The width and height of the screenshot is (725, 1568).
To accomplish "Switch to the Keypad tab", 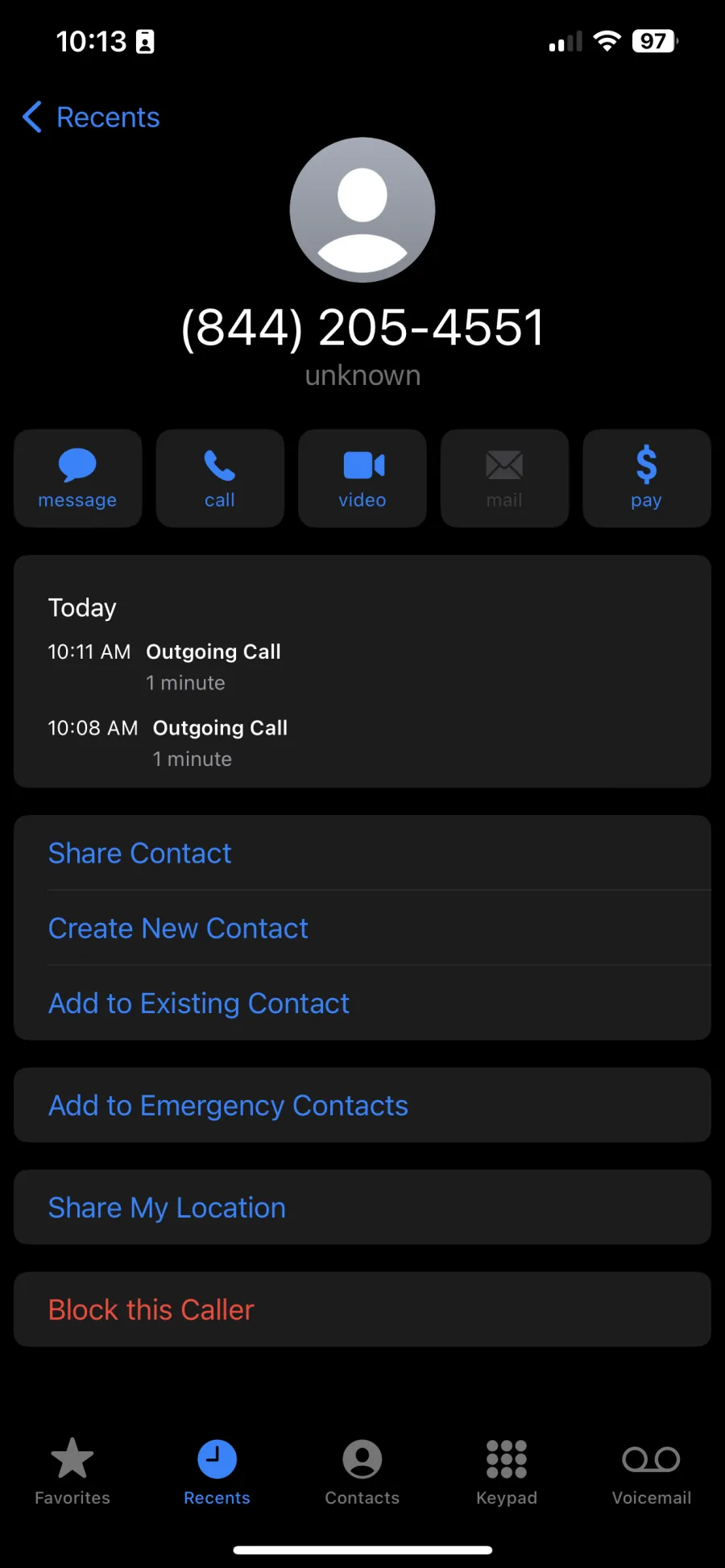I will [x=507, y=1472].
